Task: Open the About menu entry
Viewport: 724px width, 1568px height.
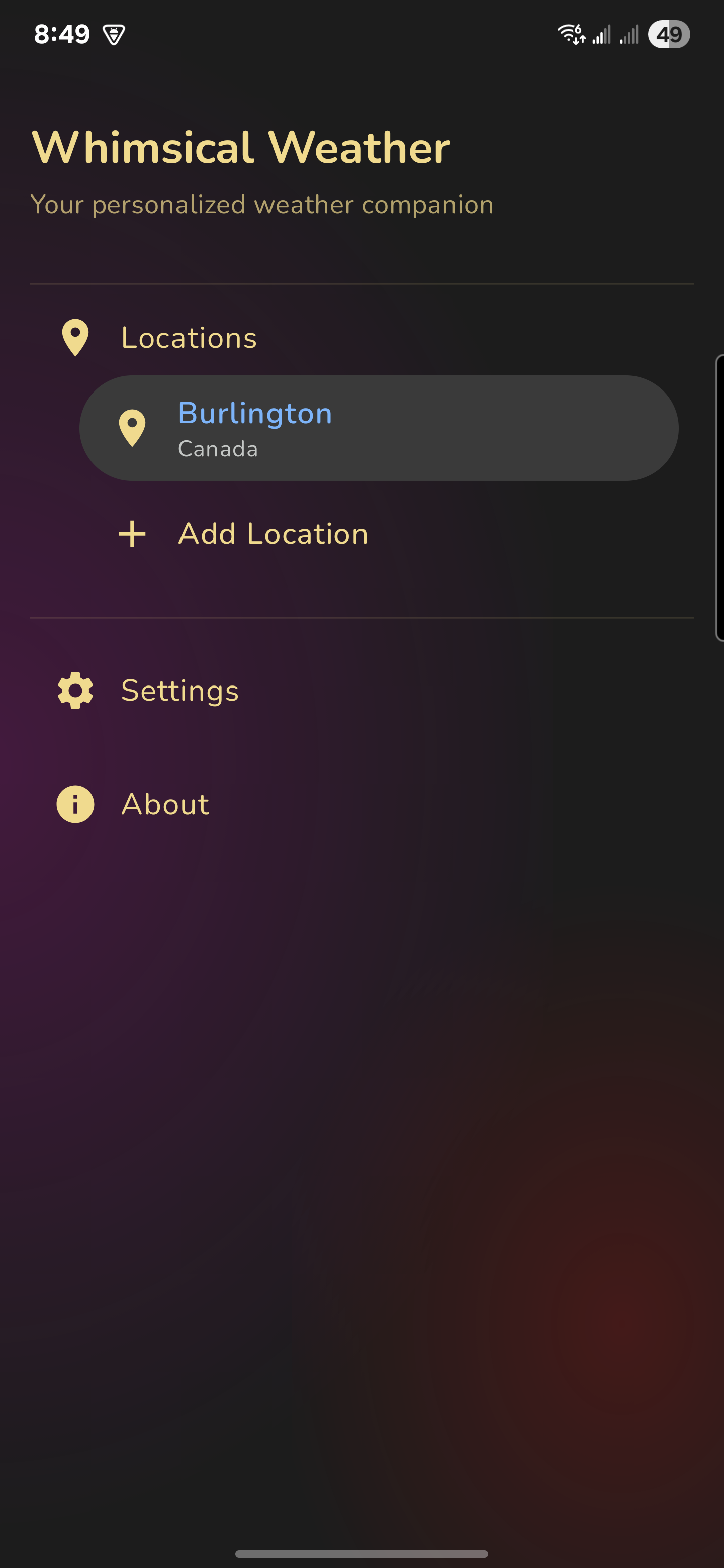Action: (164, 804)
